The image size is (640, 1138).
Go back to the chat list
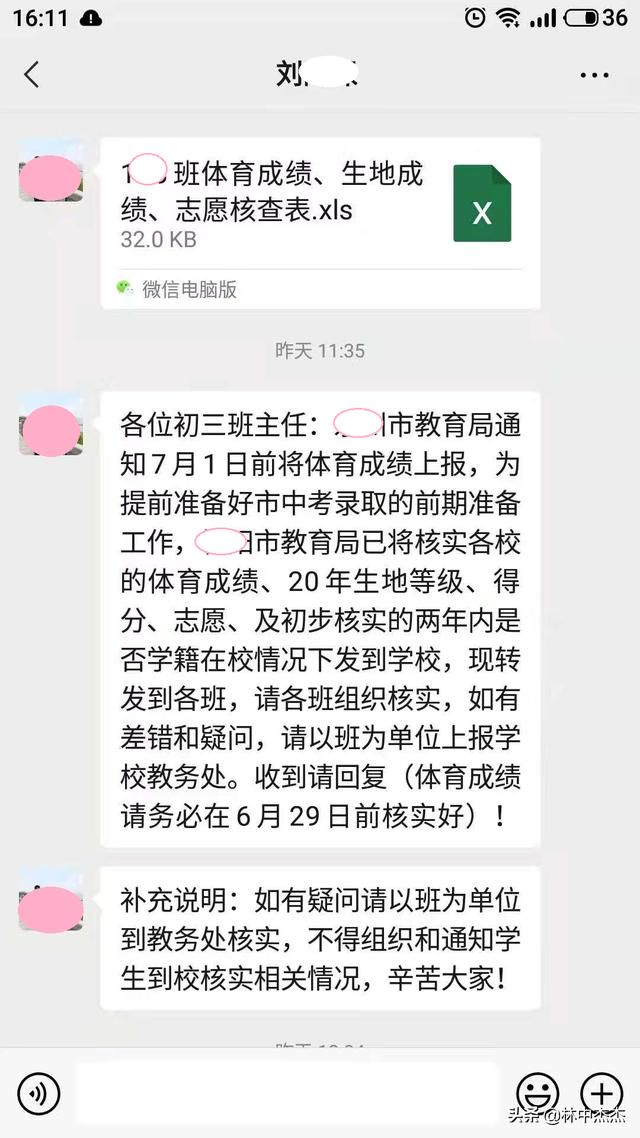(32, 74)
